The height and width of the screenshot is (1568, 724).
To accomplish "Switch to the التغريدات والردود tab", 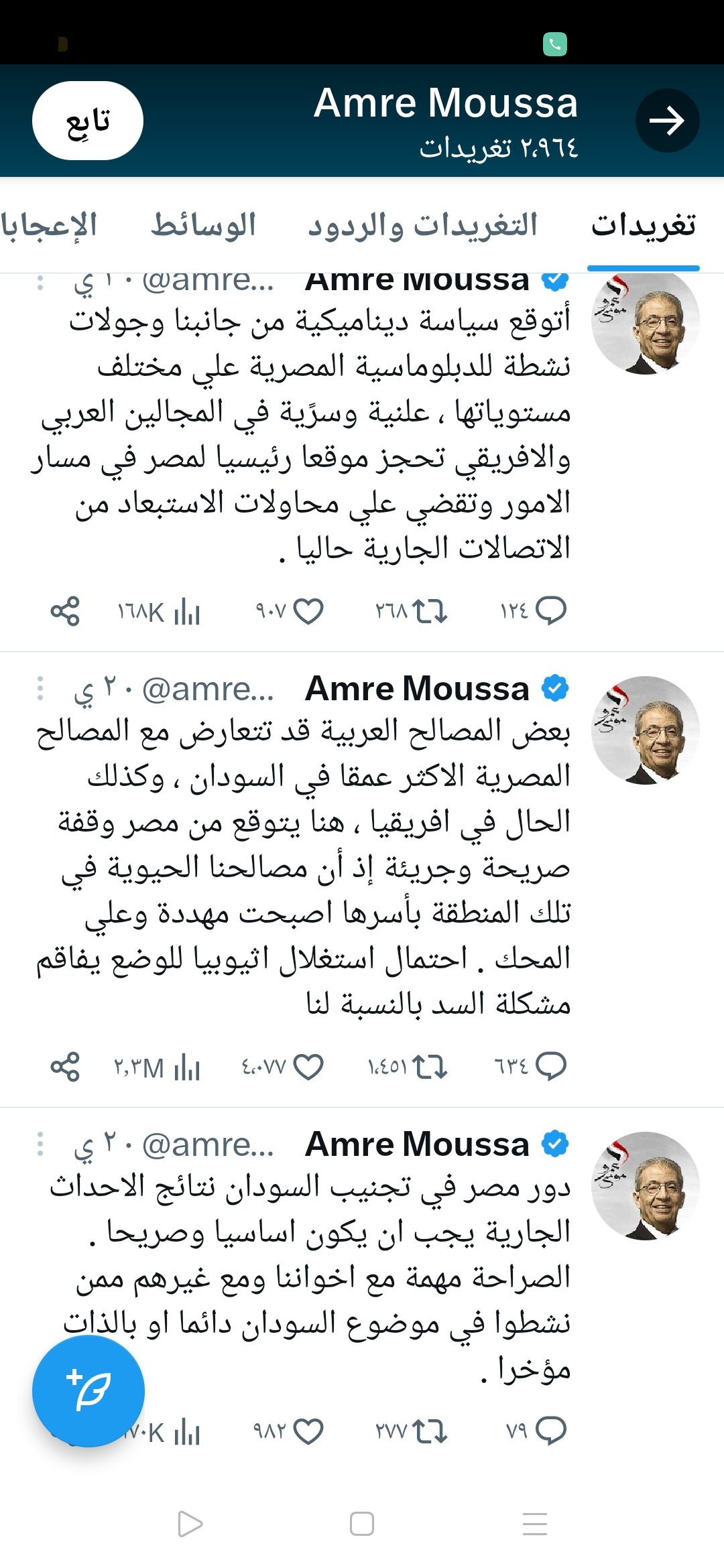I will click(x=423, y=226).
